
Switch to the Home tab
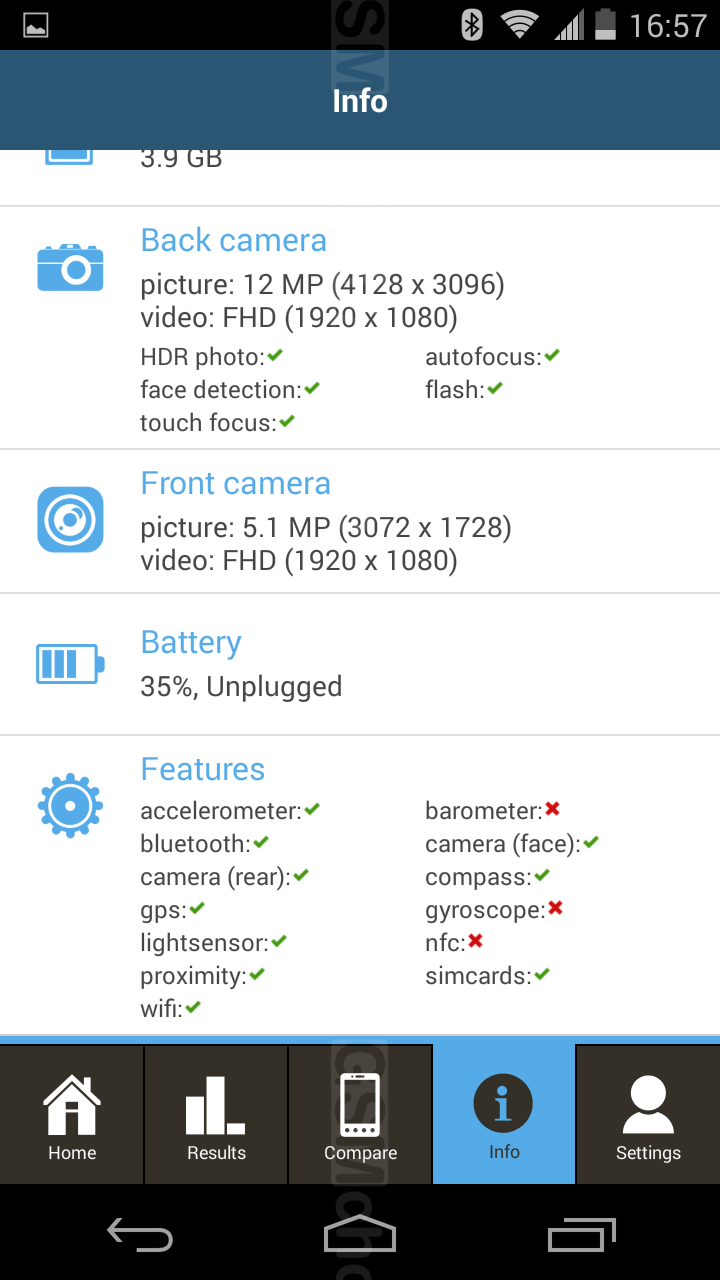coord(72,1115)
